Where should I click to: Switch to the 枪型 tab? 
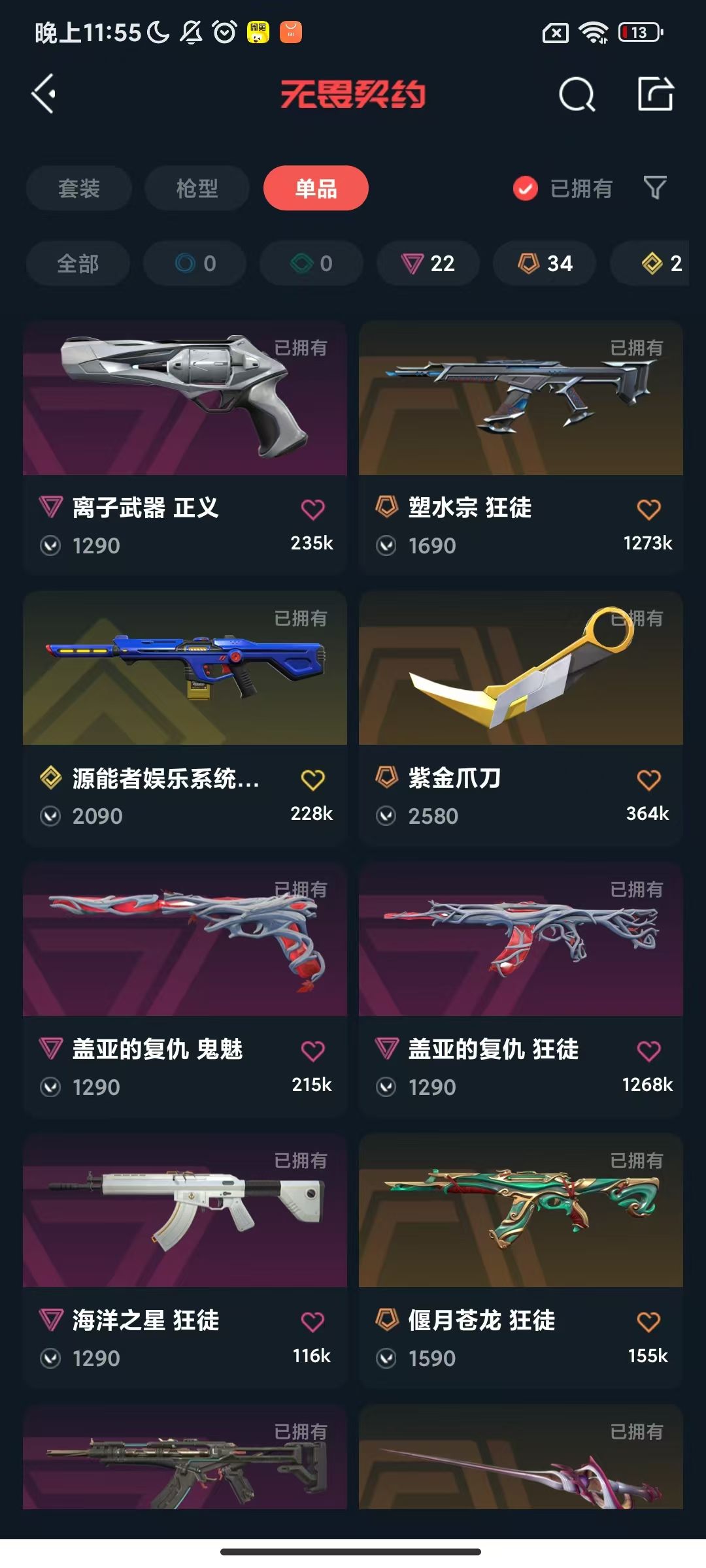[x=197, y=189]
